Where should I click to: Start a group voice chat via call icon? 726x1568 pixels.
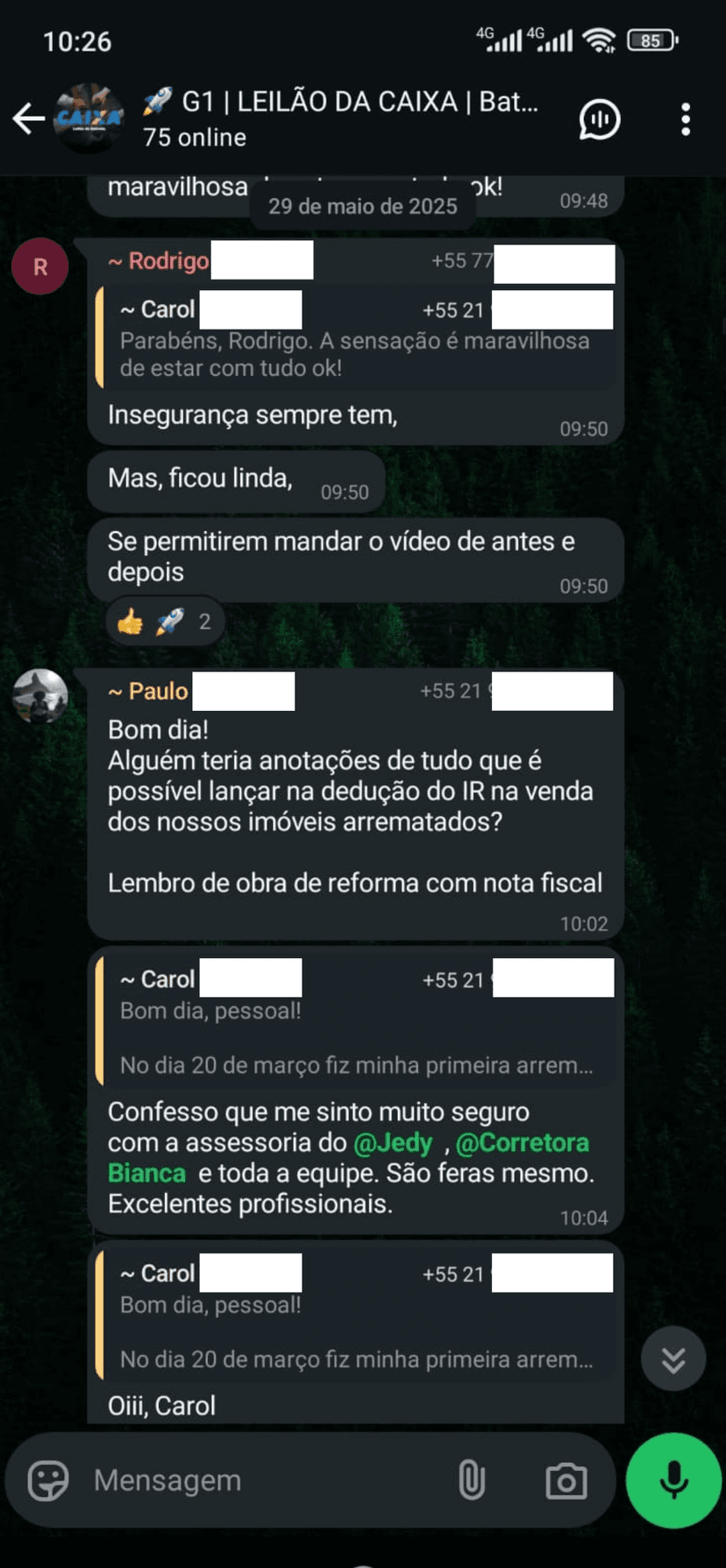point(599,120)
